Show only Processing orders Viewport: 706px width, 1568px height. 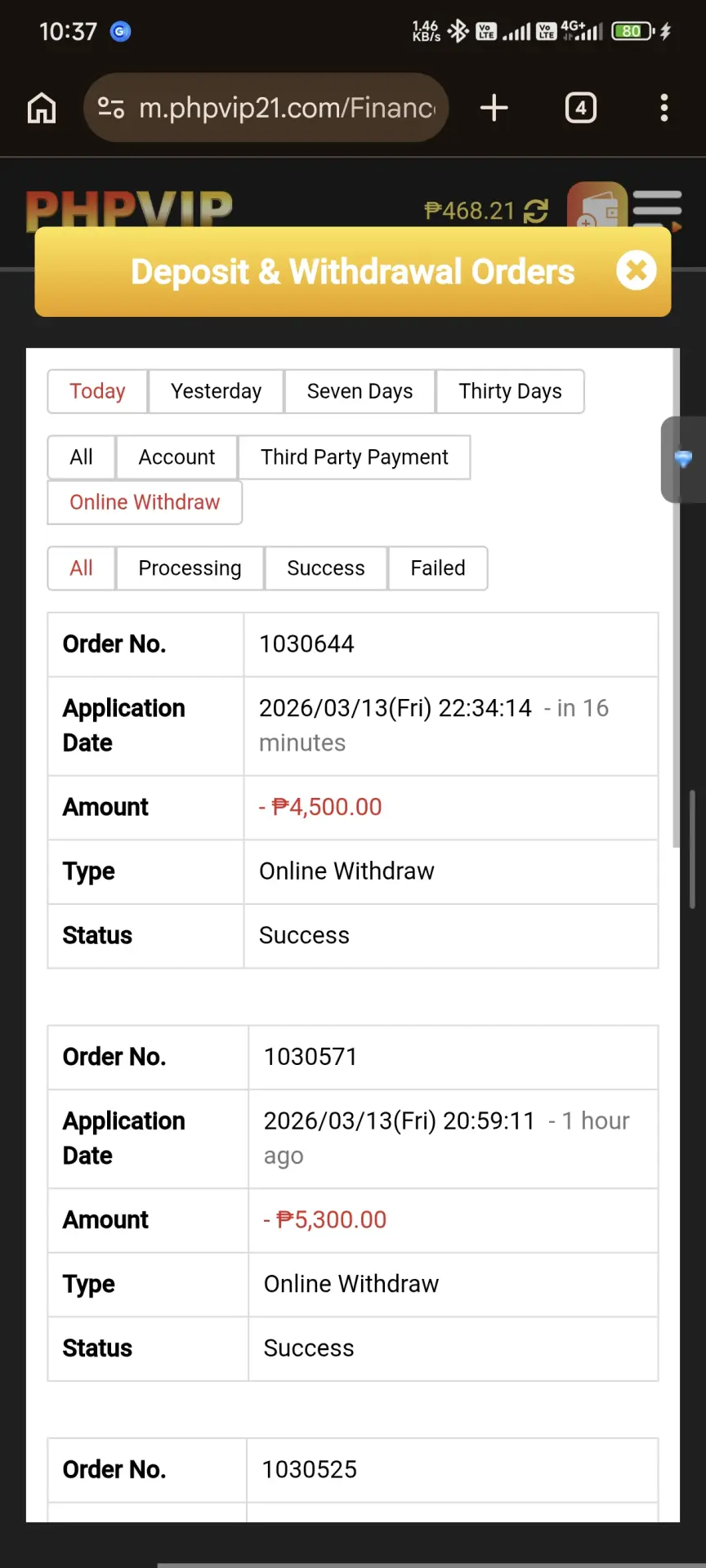pyautogui.click(x=190, y=568)
